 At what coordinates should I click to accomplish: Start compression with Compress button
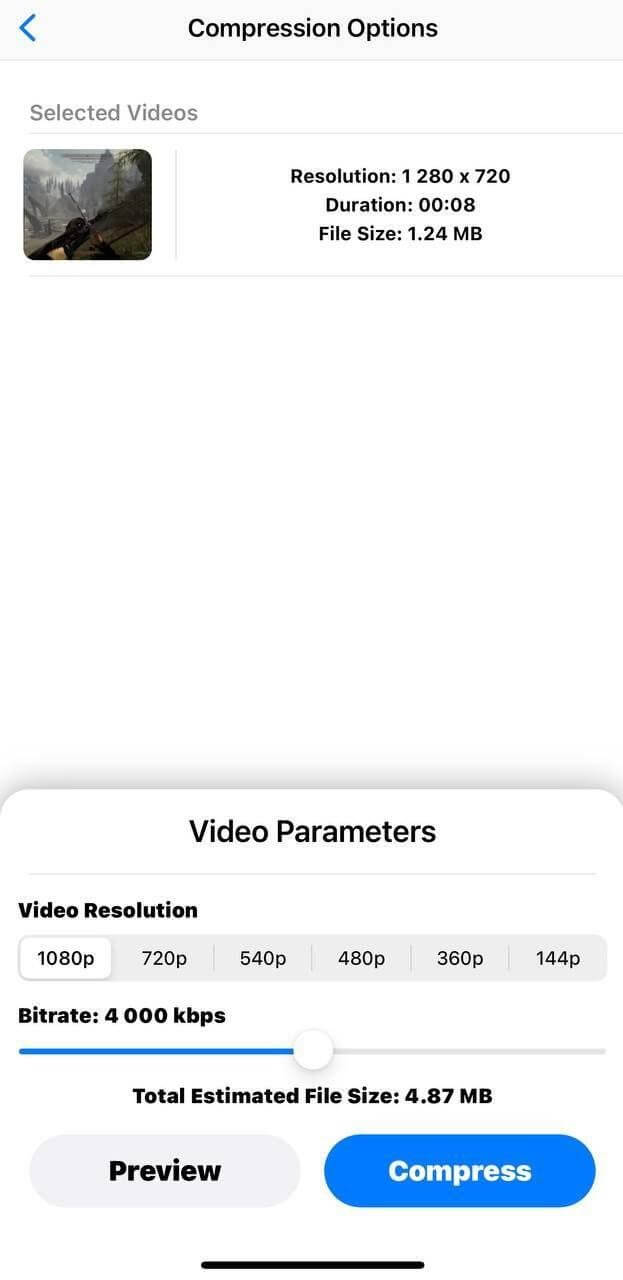click(x=459, y=1171)
